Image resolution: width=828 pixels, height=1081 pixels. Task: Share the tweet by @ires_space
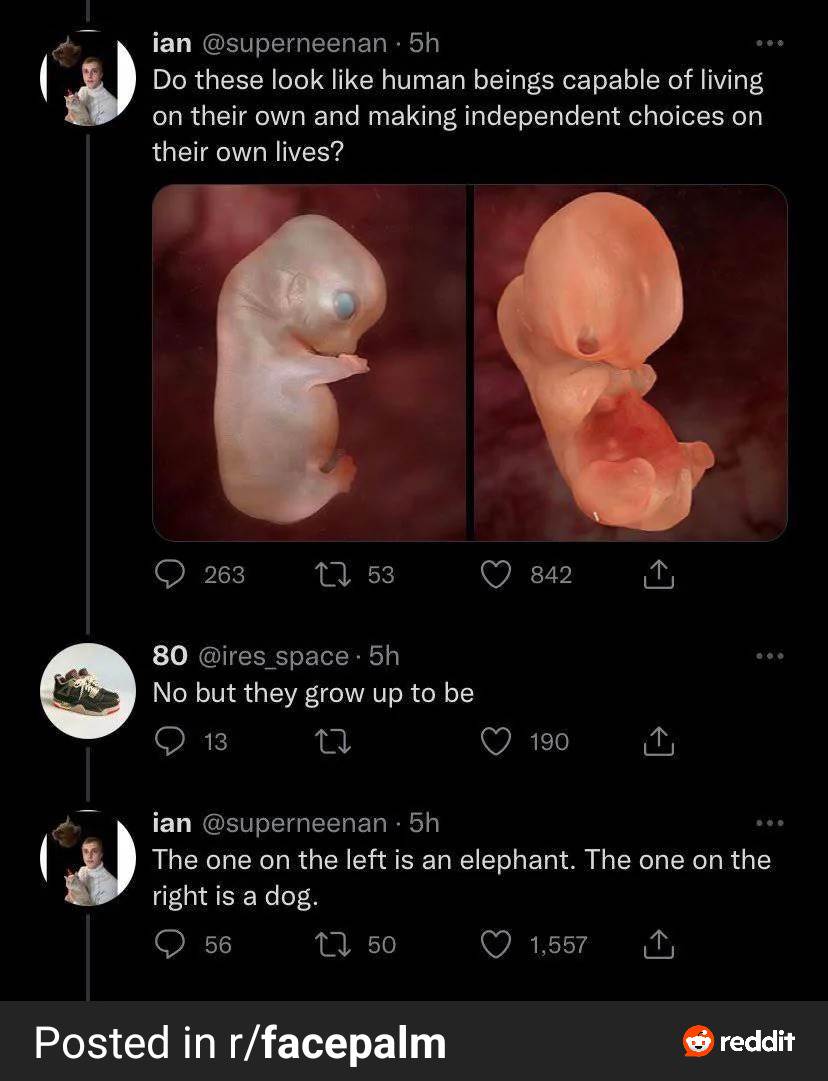[658, 741]
